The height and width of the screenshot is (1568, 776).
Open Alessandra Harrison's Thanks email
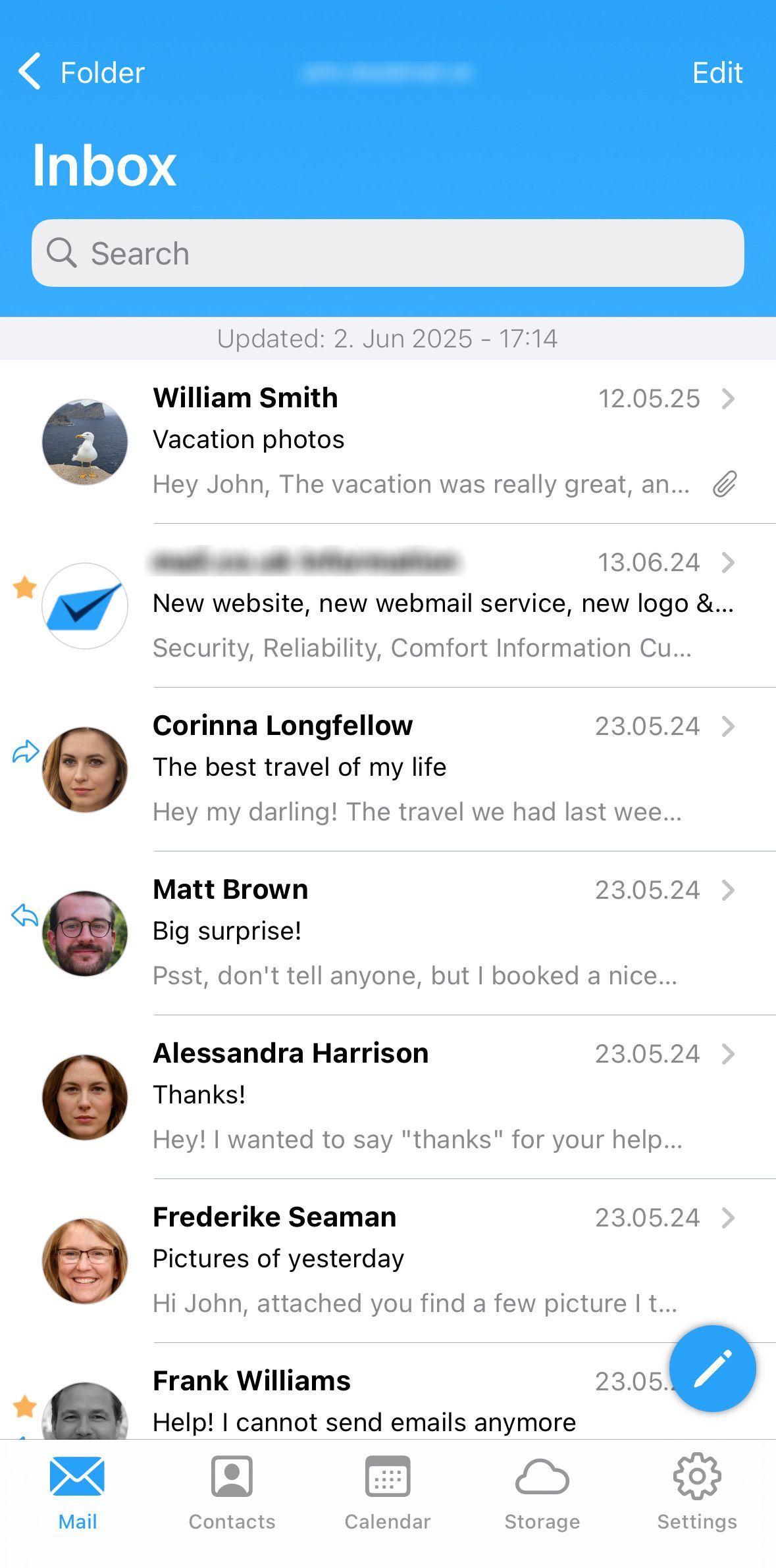pyautogui.click(x=421, y=1096)
